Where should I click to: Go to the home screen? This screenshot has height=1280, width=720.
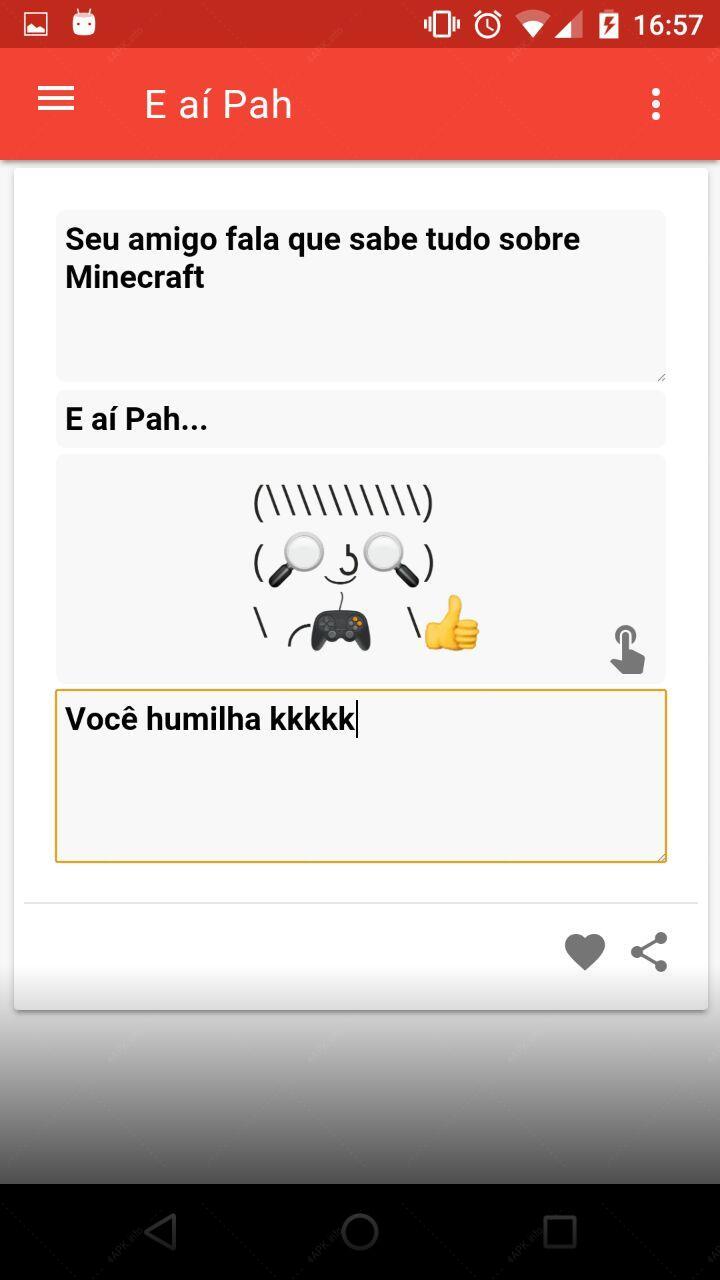coord(360,1232)
